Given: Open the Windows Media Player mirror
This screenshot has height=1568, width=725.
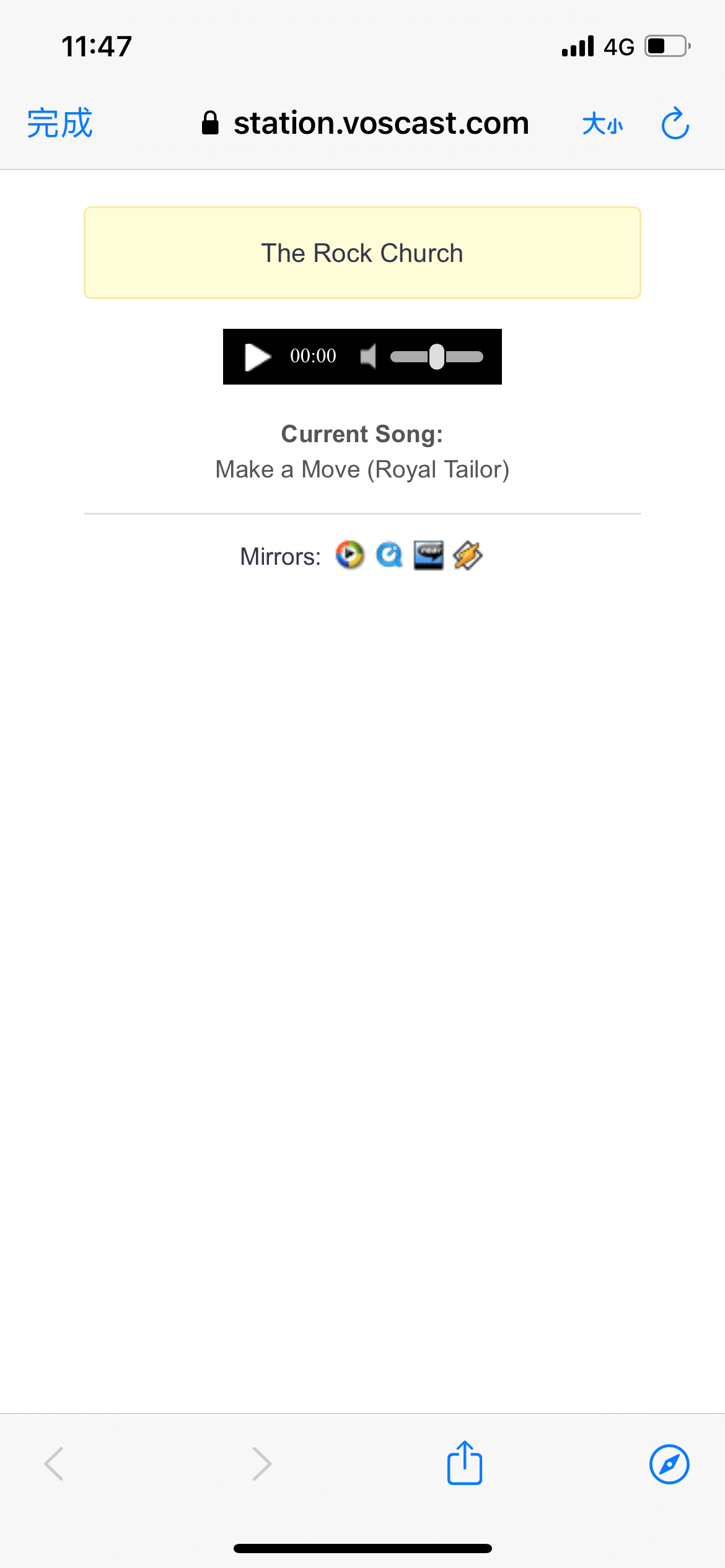Looking at the screenshot, I should click(350, 555).
